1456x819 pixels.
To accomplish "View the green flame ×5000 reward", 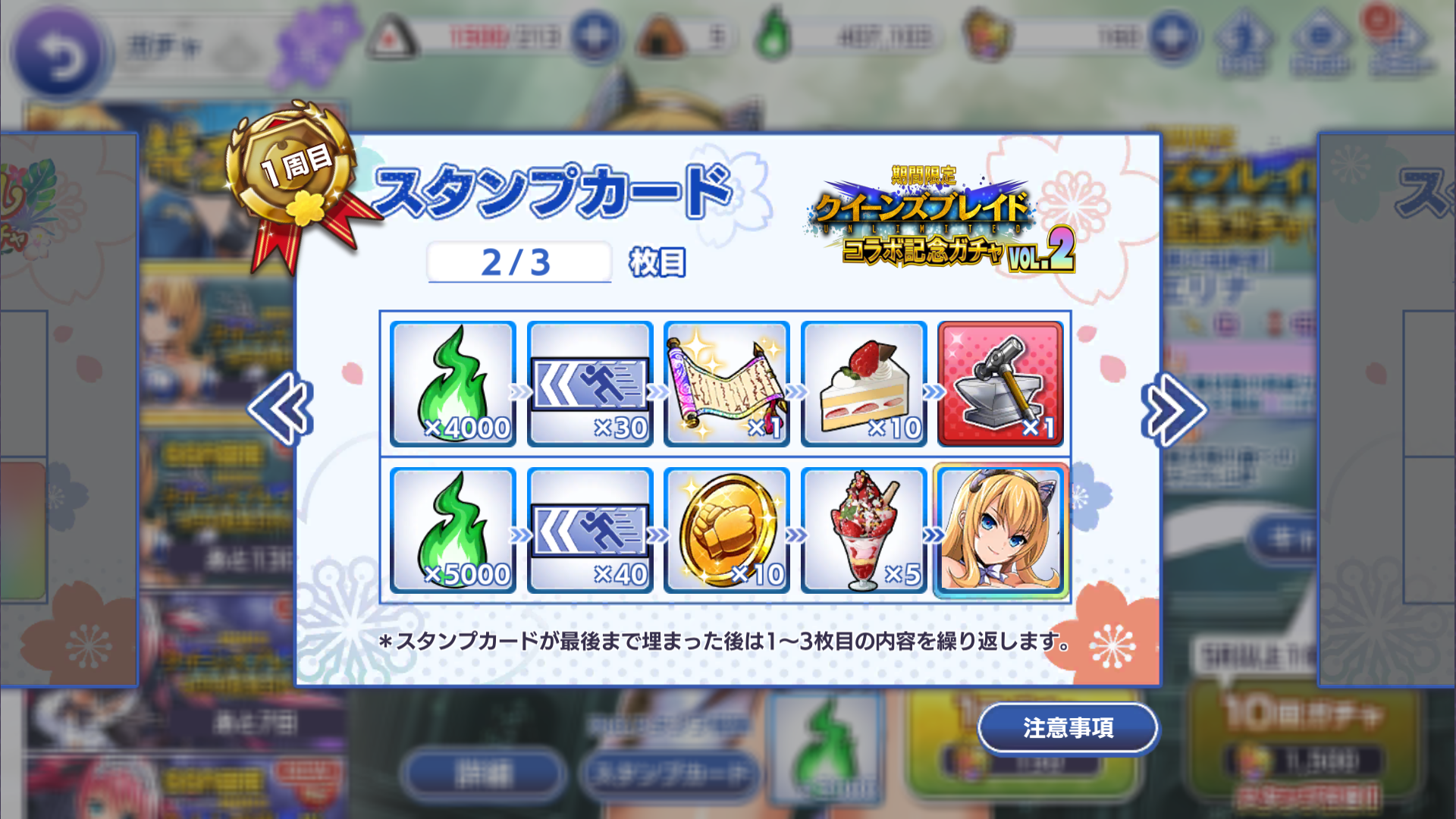I will tap(453, 530).
